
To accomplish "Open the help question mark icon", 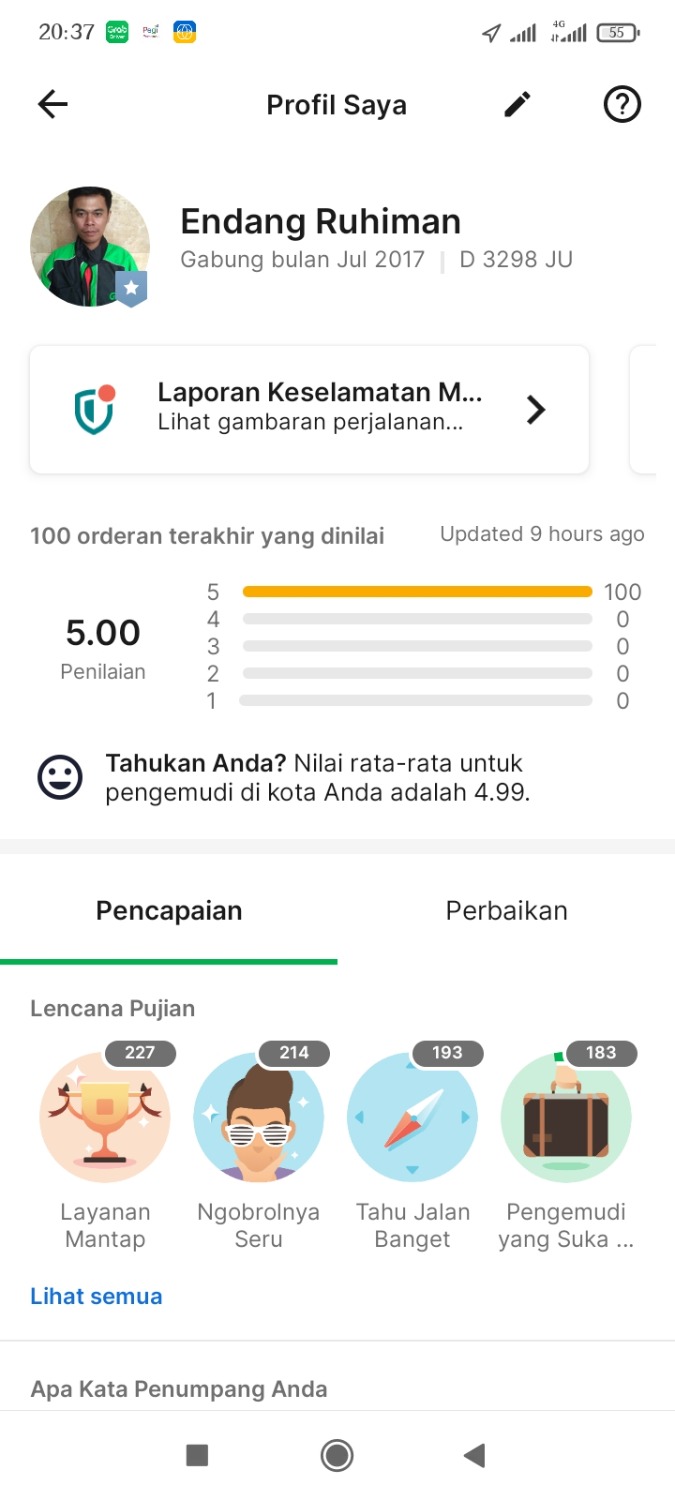I will pos(622,104).
